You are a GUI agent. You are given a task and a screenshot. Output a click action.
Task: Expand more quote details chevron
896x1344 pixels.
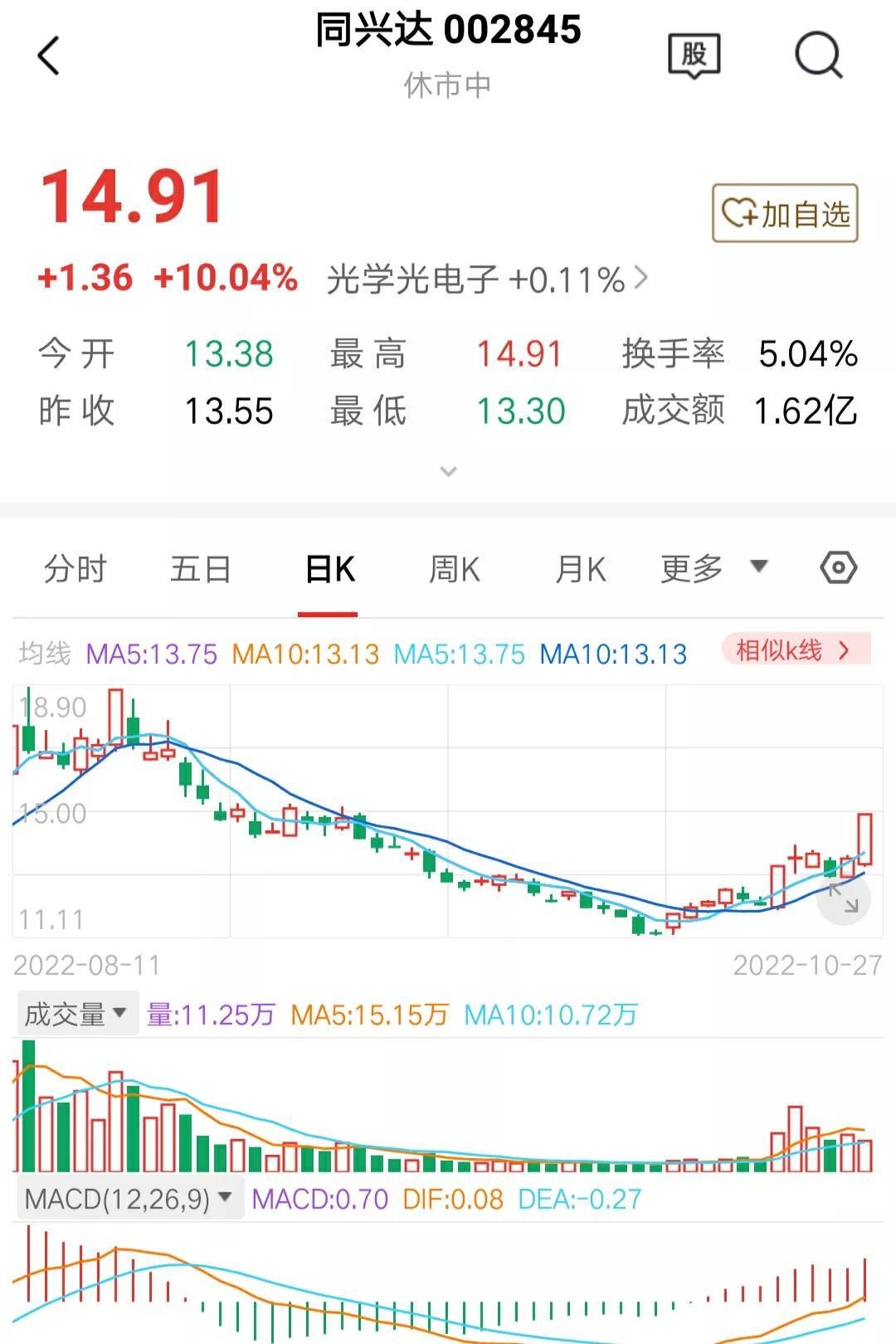[448, 471]
